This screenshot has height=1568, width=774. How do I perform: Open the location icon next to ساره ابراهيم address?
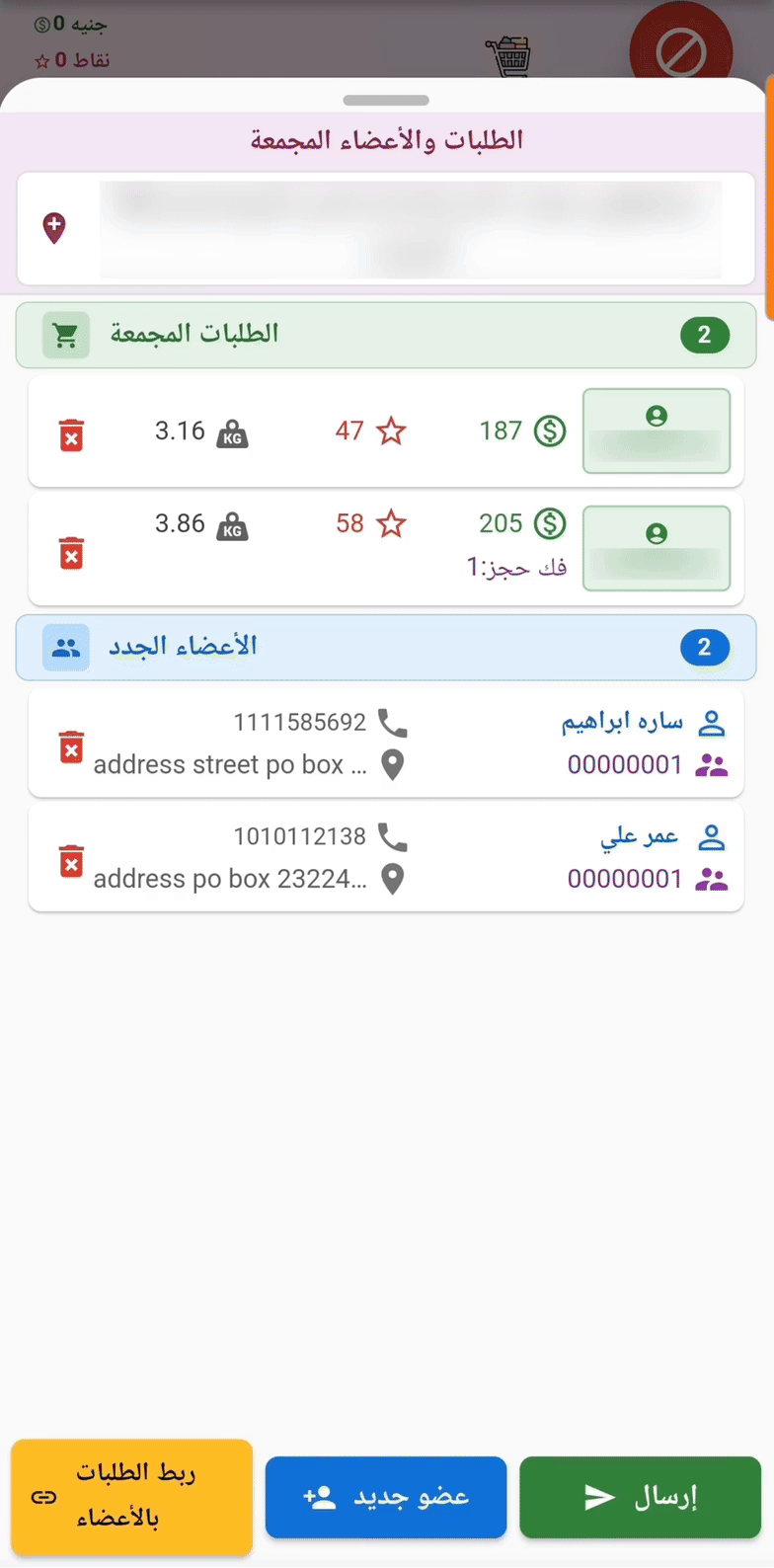point(392,765)
